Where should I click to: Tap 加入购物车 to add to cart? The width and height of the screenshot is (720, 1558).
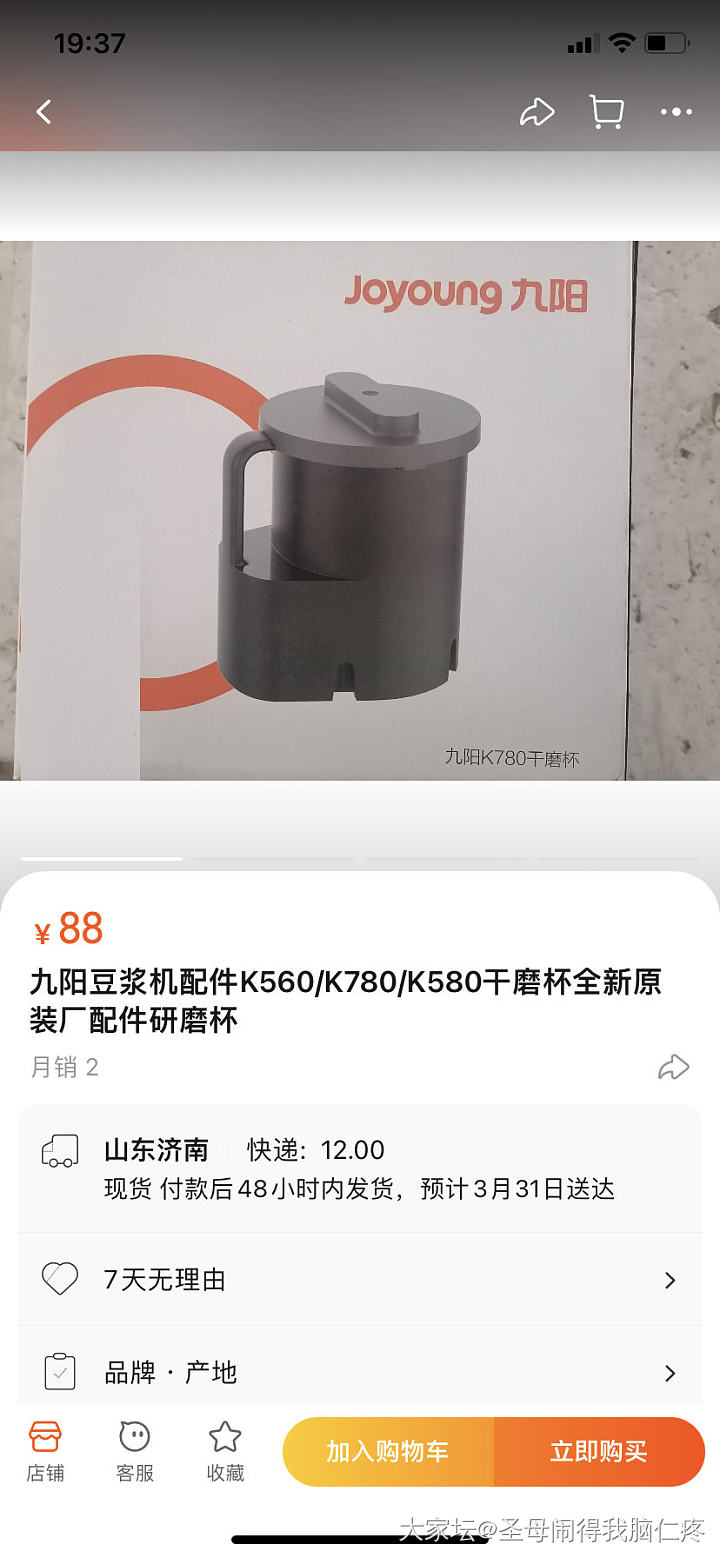388,1452
